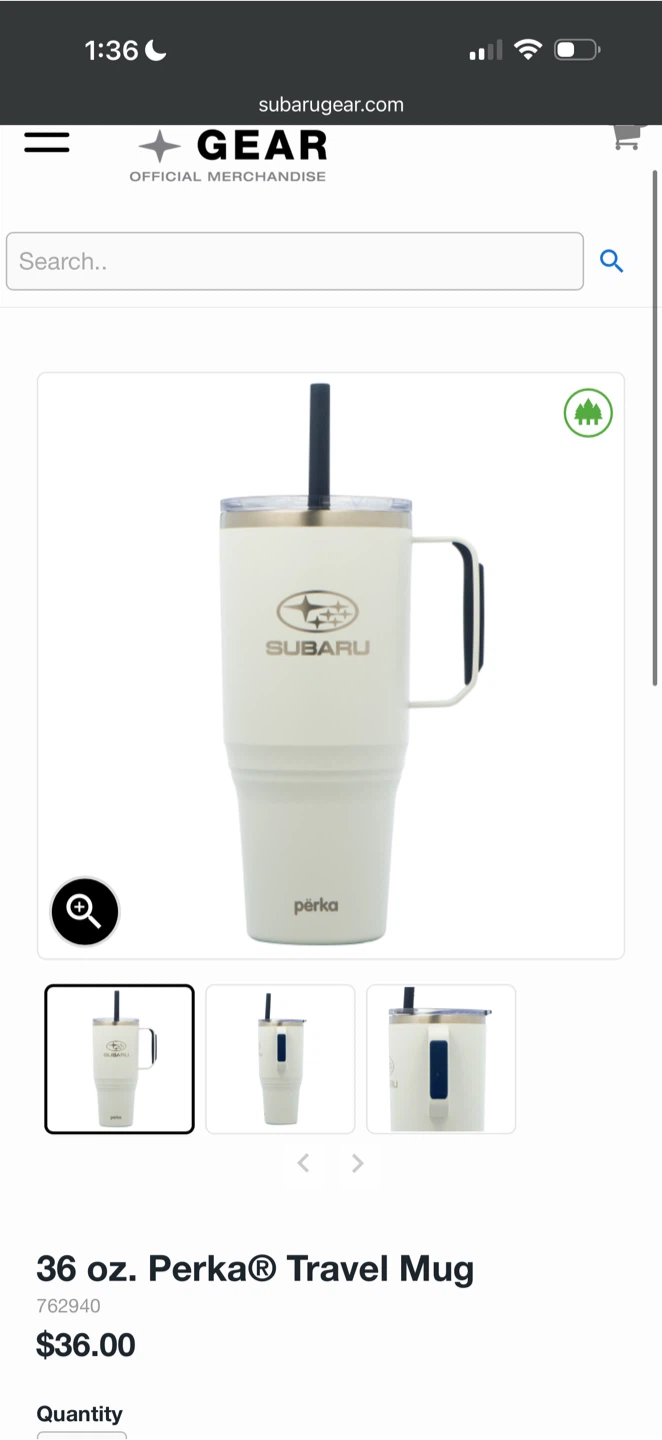
Task: Open the main mug product image
Action: pos(331,666)
